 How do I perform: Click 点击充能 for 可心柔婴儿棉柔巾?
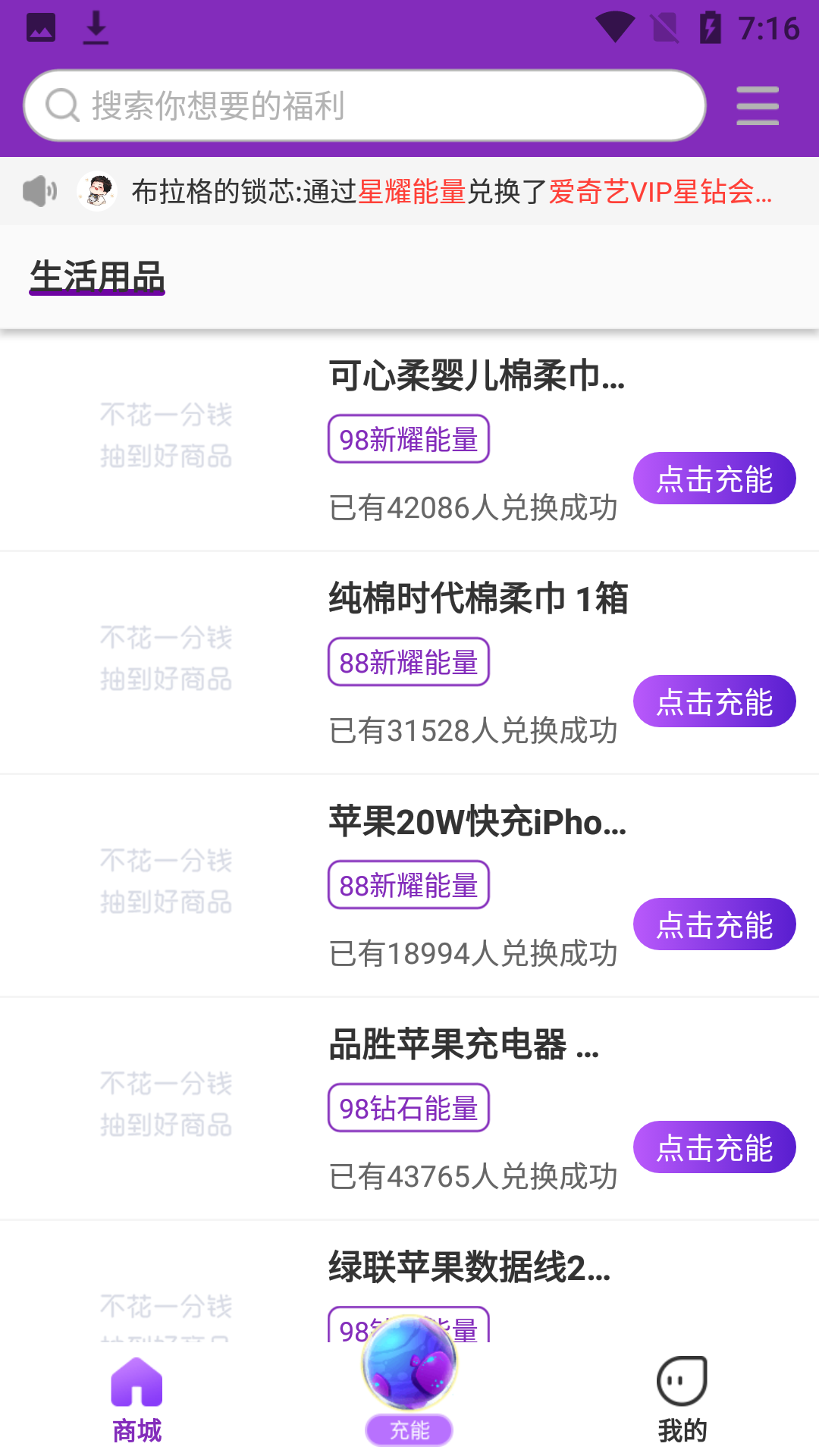714,478
